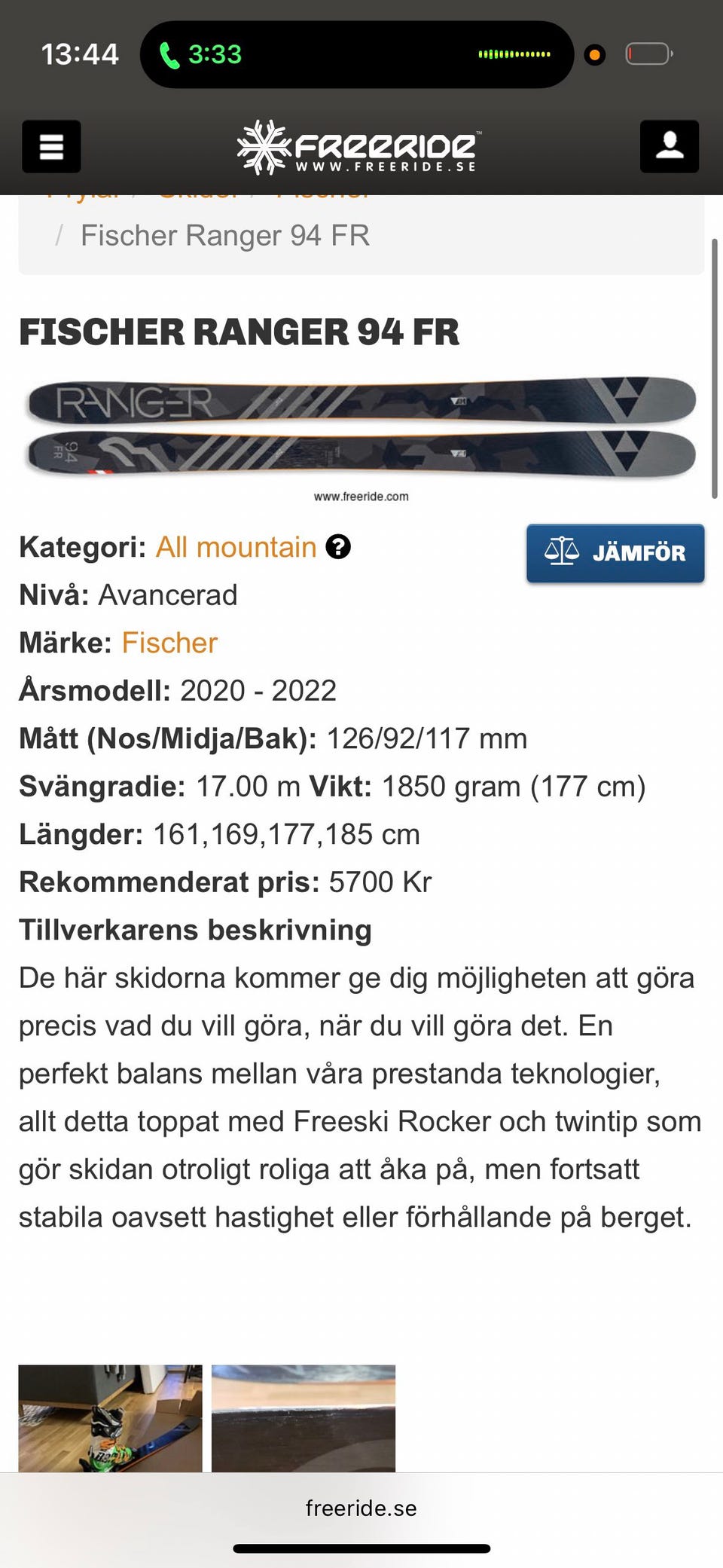723x1568 pixels.
Task: Open the hamburger navigation menu
Action: 50,146
